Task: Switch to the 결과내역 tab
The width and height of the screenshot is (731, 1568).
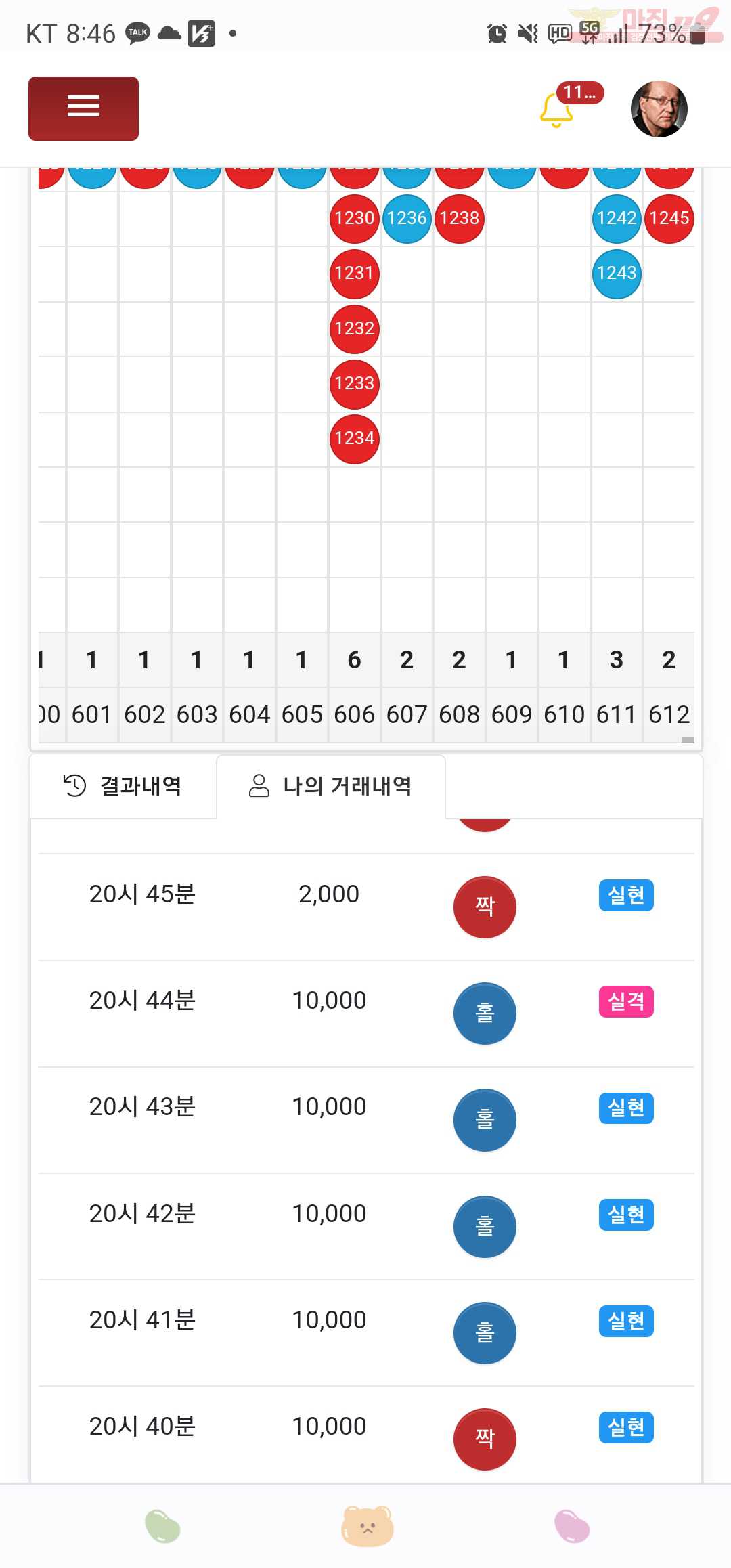Action: [x=123, y=786]
